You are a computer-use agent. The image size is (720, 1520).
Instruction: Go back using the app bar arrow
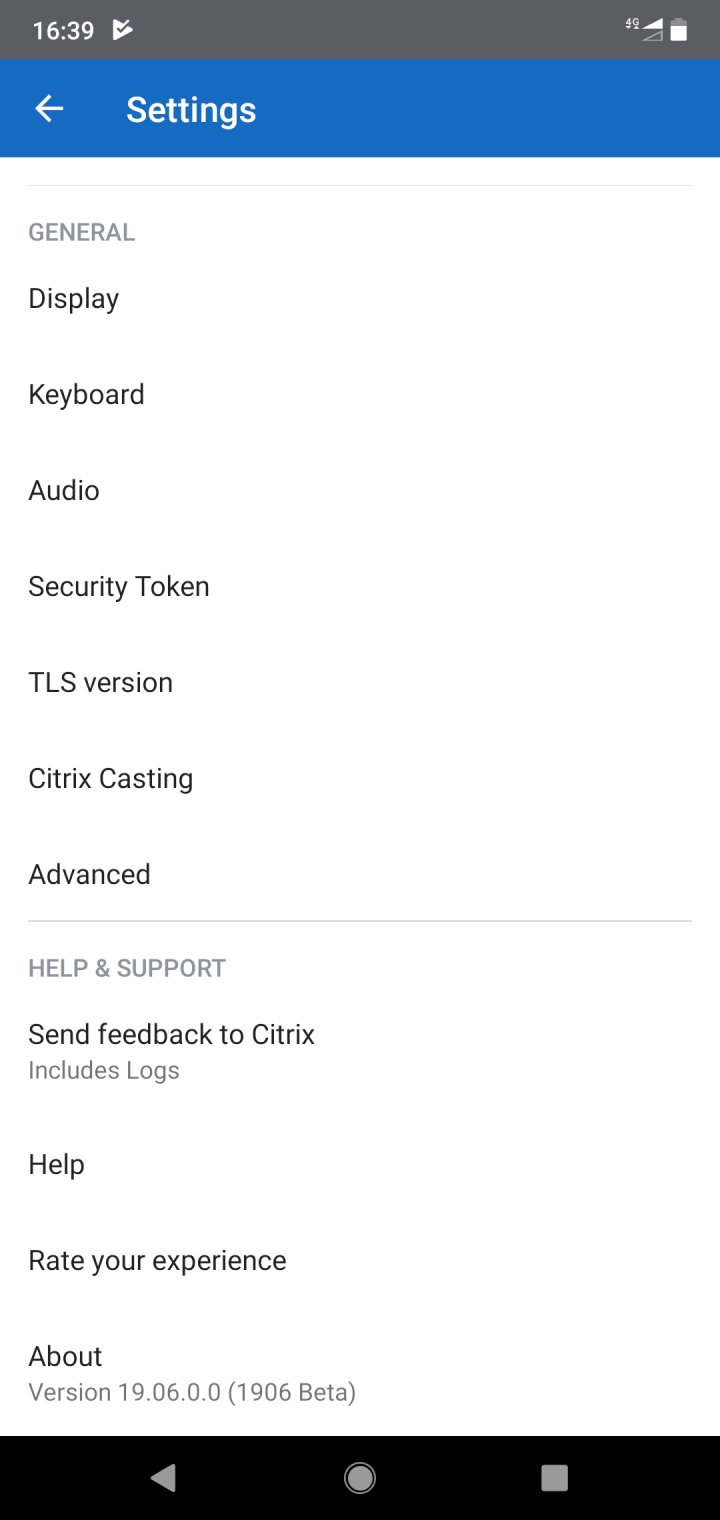tap(49, 109)
